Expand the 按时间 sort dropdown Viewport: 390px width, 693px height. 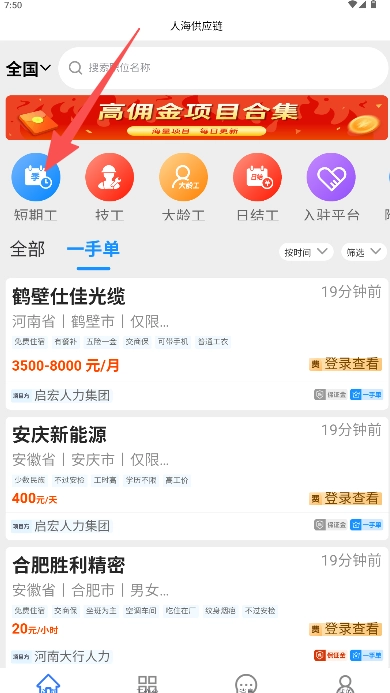coord(306,252)
